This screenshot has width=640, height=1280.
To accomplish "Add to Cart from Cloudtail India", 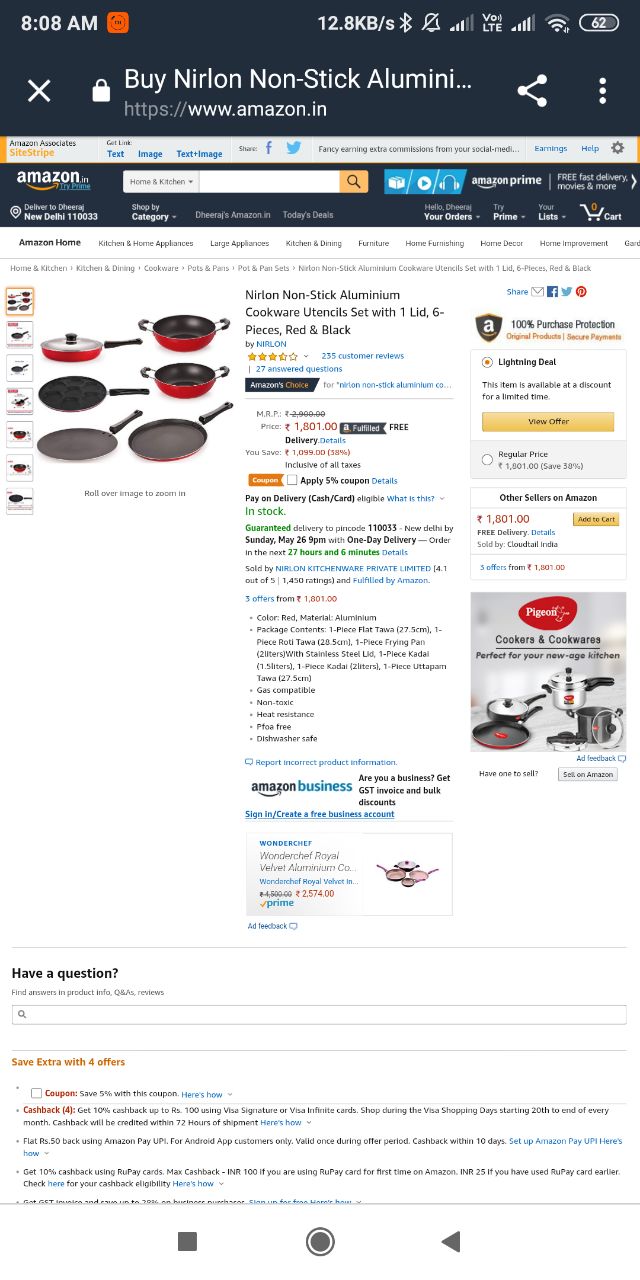I will pyautogui.click(x=596, y=519).
